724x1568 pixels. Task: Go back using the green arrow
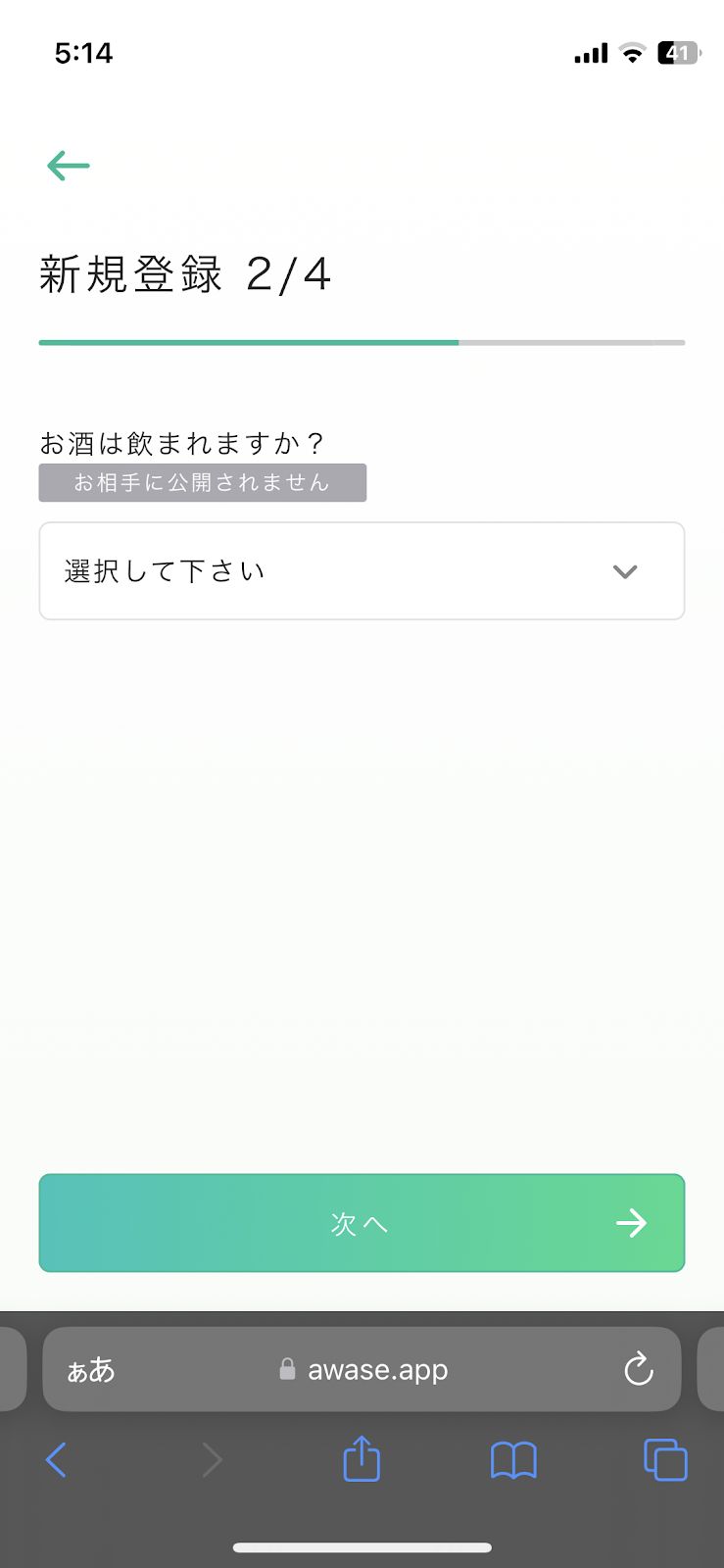pyautogui.click(x=69, y=166)
